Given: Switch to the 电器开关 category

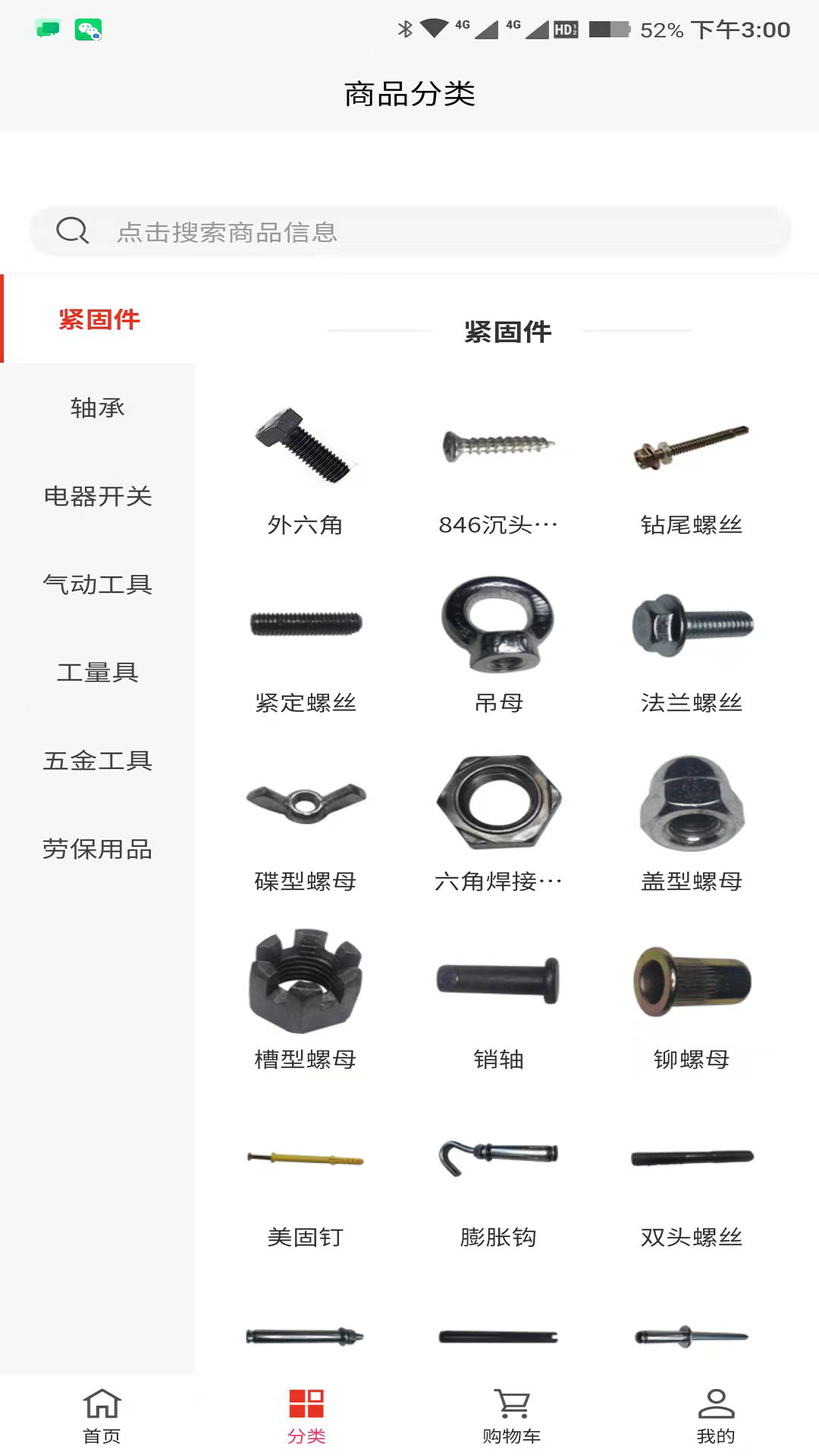Looking at the screenshot, I should [x=99, y=497].
